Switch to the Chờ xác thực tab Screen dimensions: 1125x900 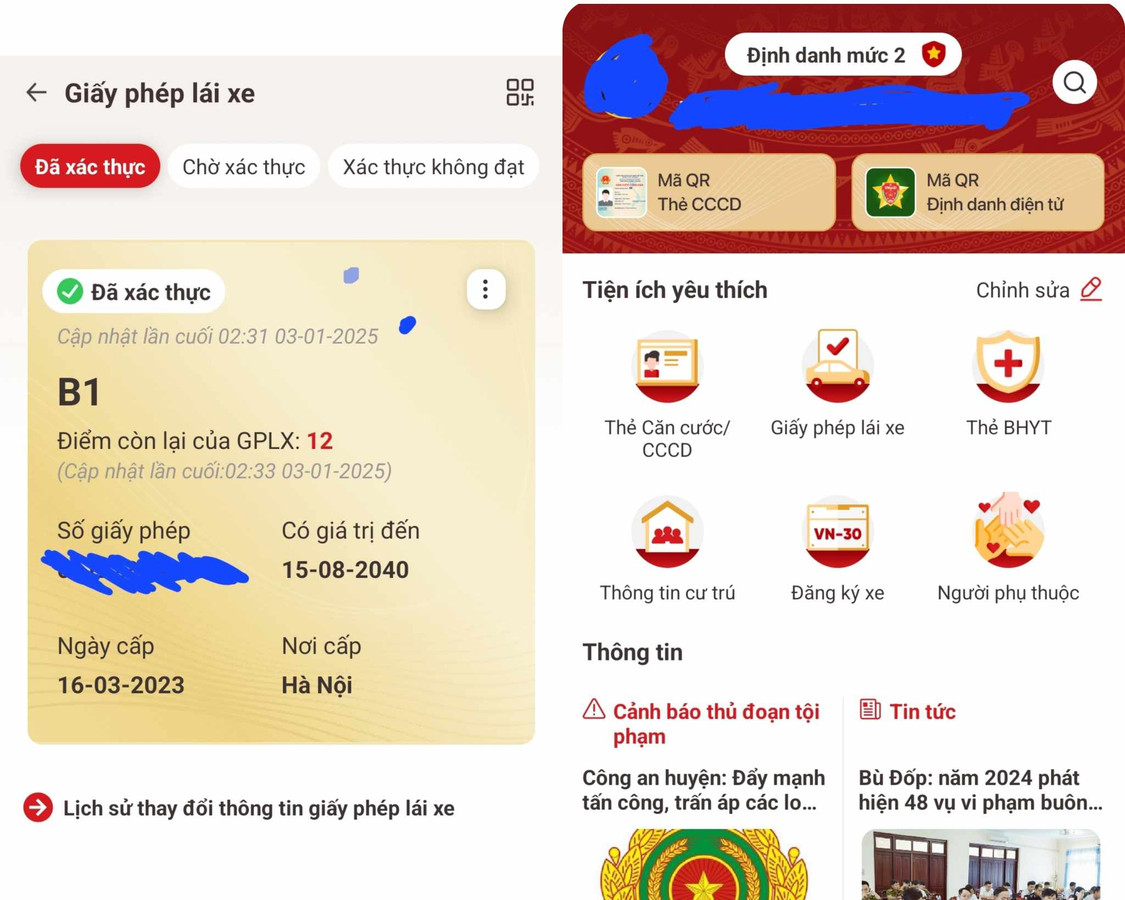click(x=243, y=167)
